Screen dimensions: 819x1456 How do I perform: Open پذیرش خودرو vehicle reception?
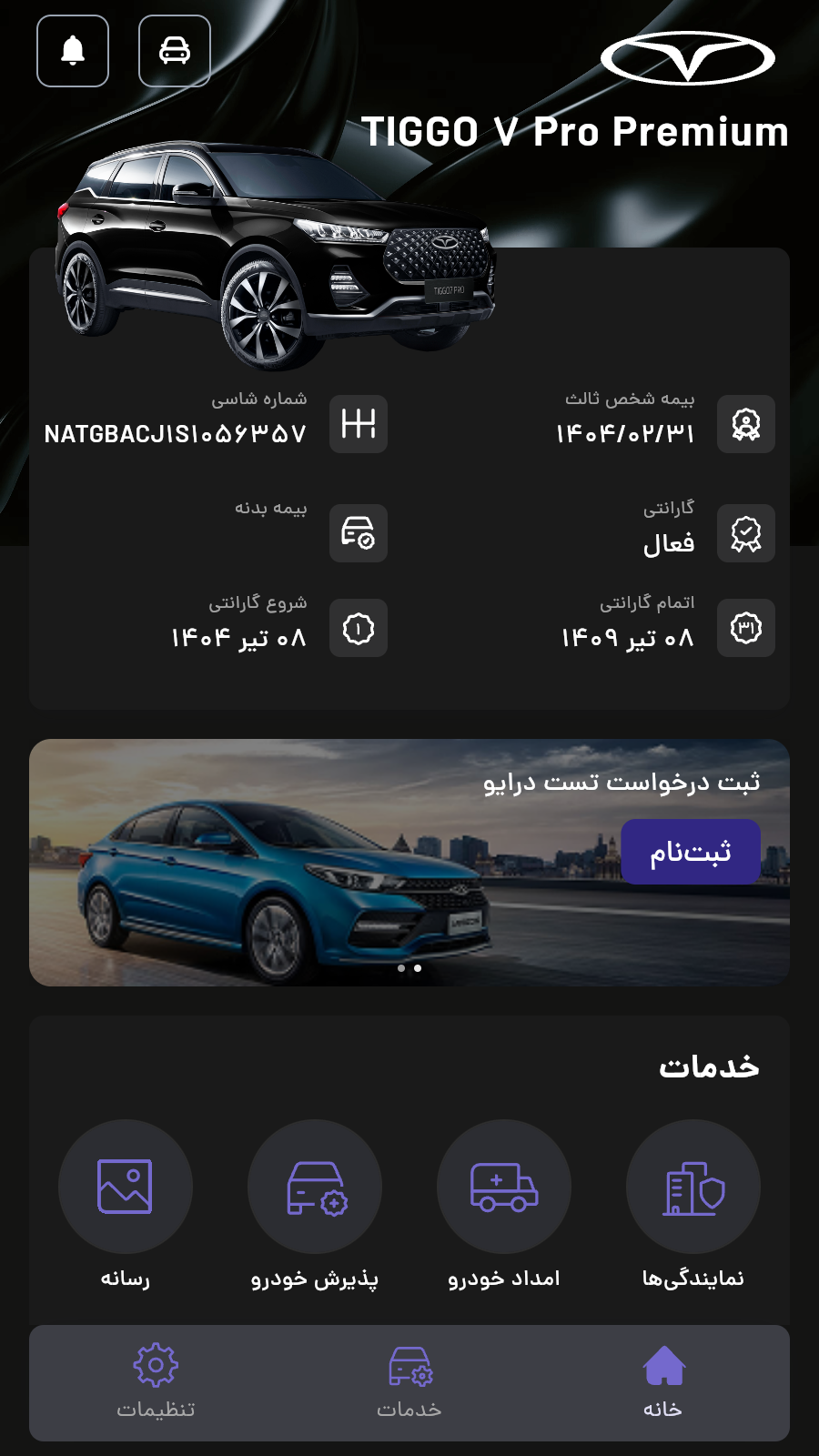(315, 1187)
